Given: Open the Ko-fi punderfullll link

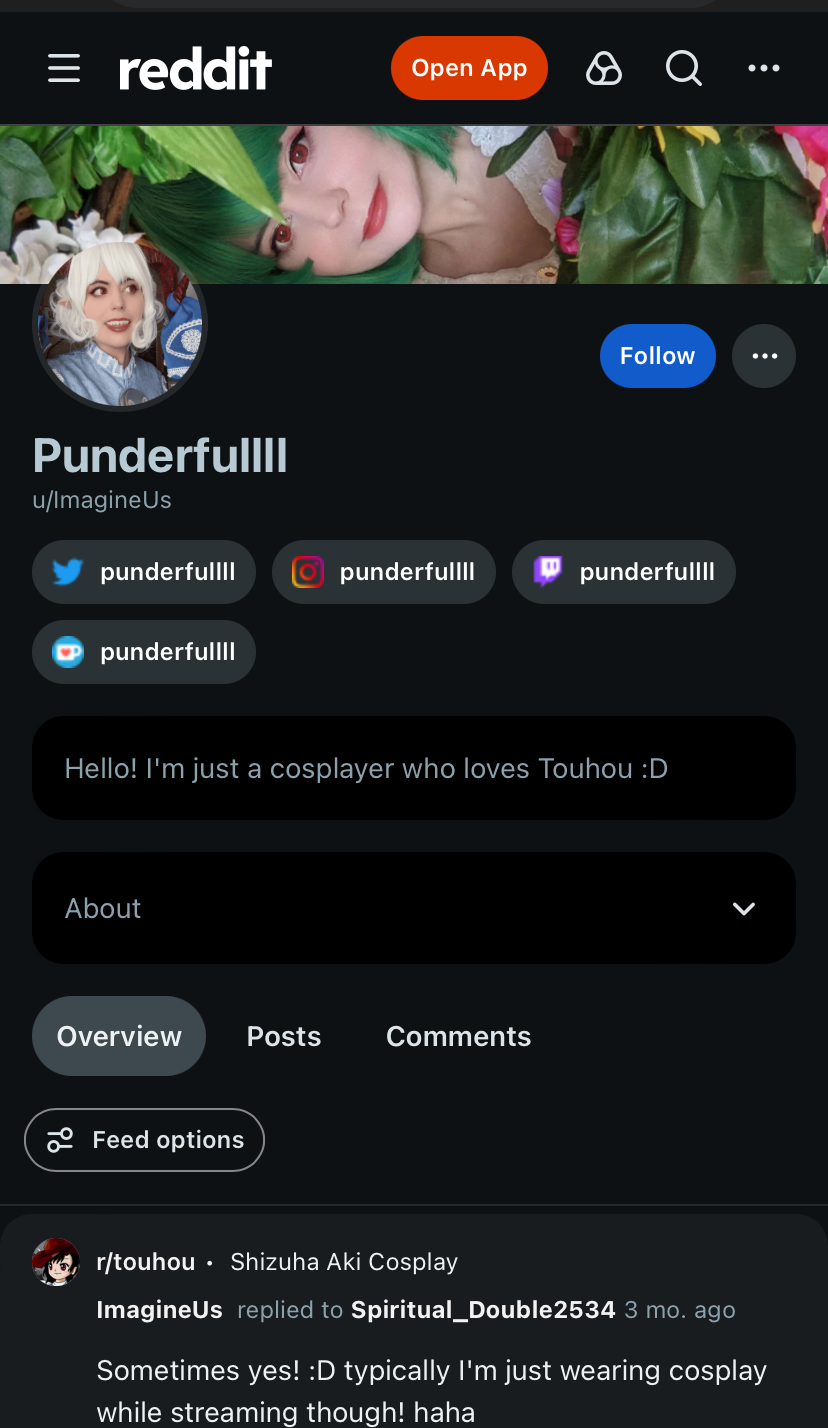Looking at the screenshot, I should 144,652.
